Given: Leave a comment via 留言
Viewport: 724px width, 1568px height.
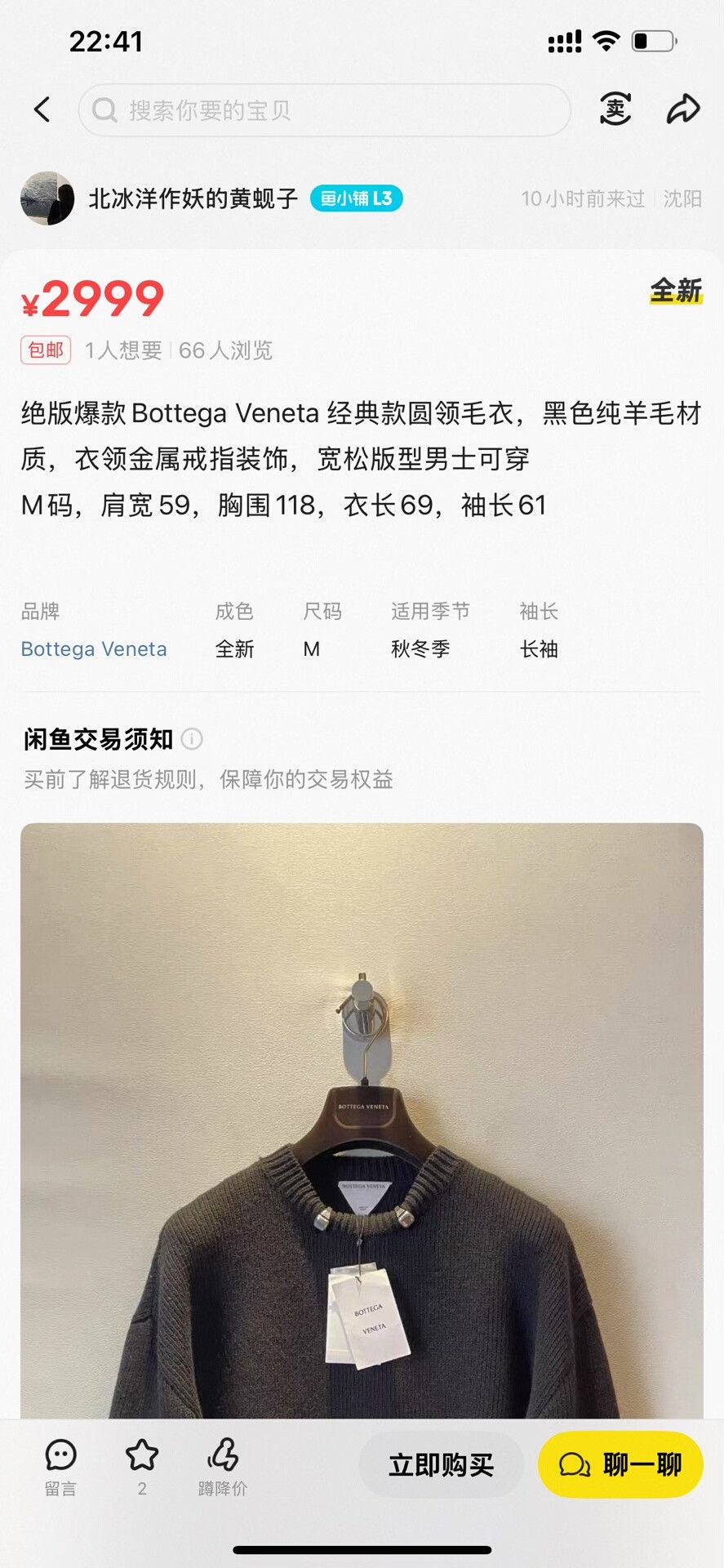Looking at the screenshot, I should point(60,1468).
